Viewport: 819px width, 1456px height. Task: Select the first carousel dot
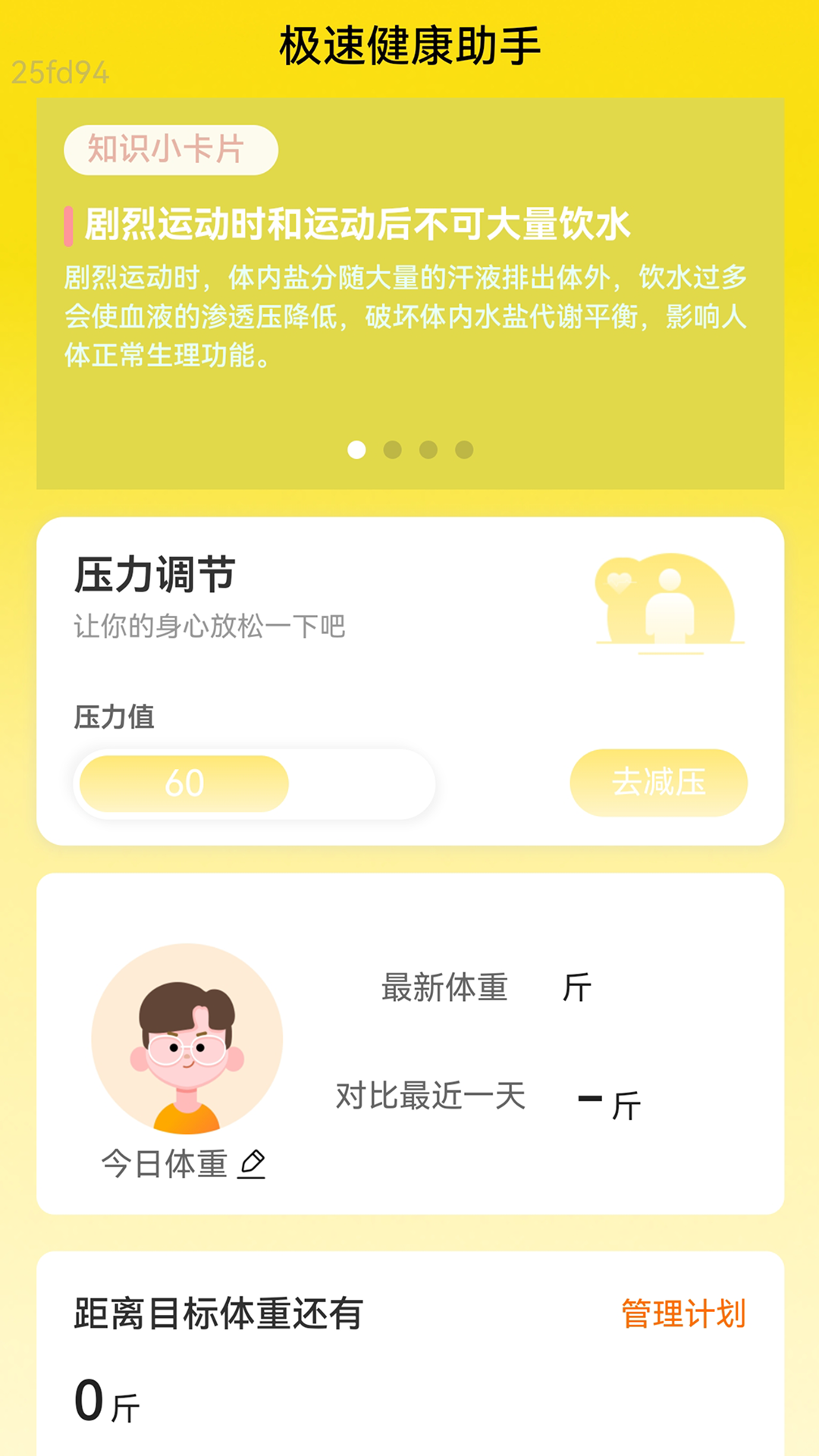coord(356,450)
